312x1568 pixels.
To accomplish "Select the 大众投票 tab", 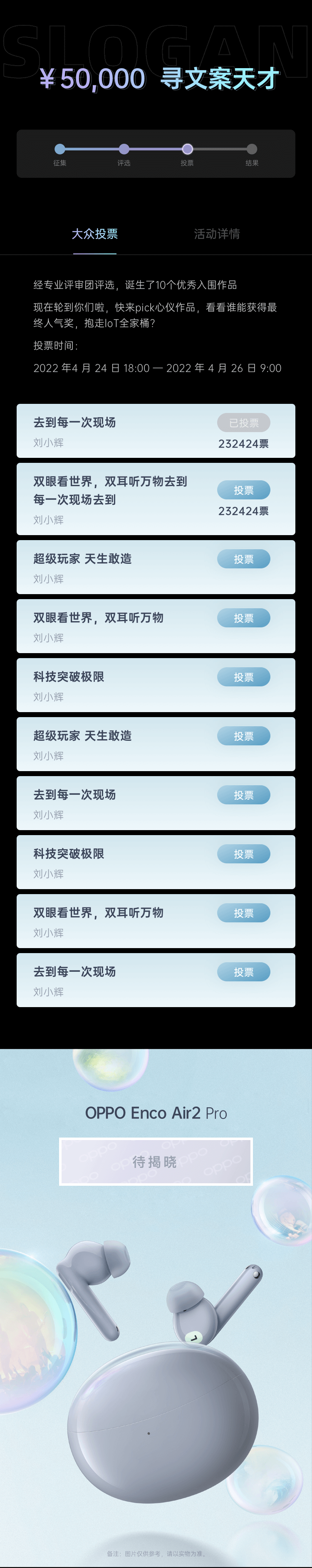I will tap(94, 234).
